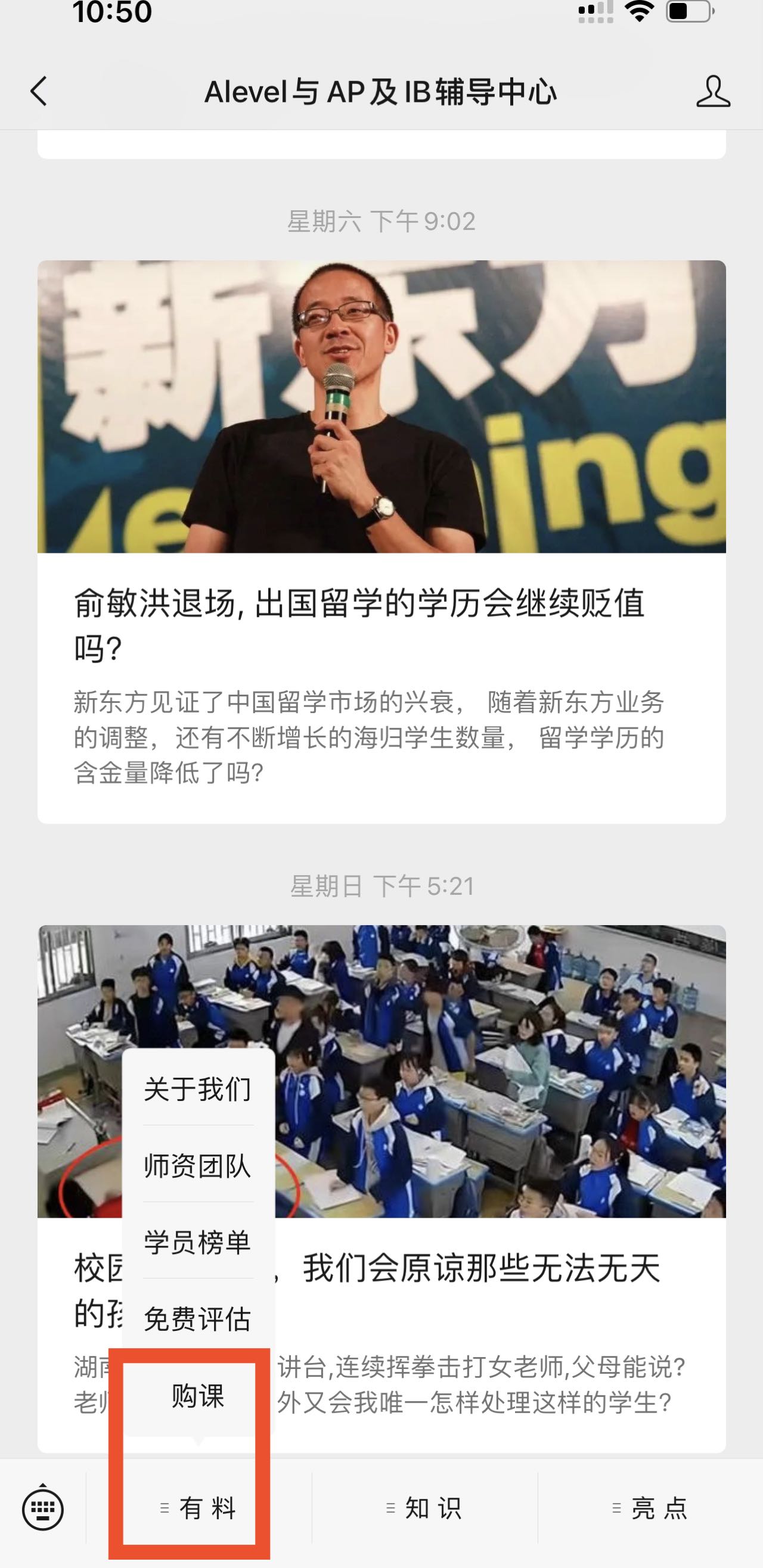Collapse the 有料 bottom menu
Screen dimensions: 763x1568
click(198, 1508)
